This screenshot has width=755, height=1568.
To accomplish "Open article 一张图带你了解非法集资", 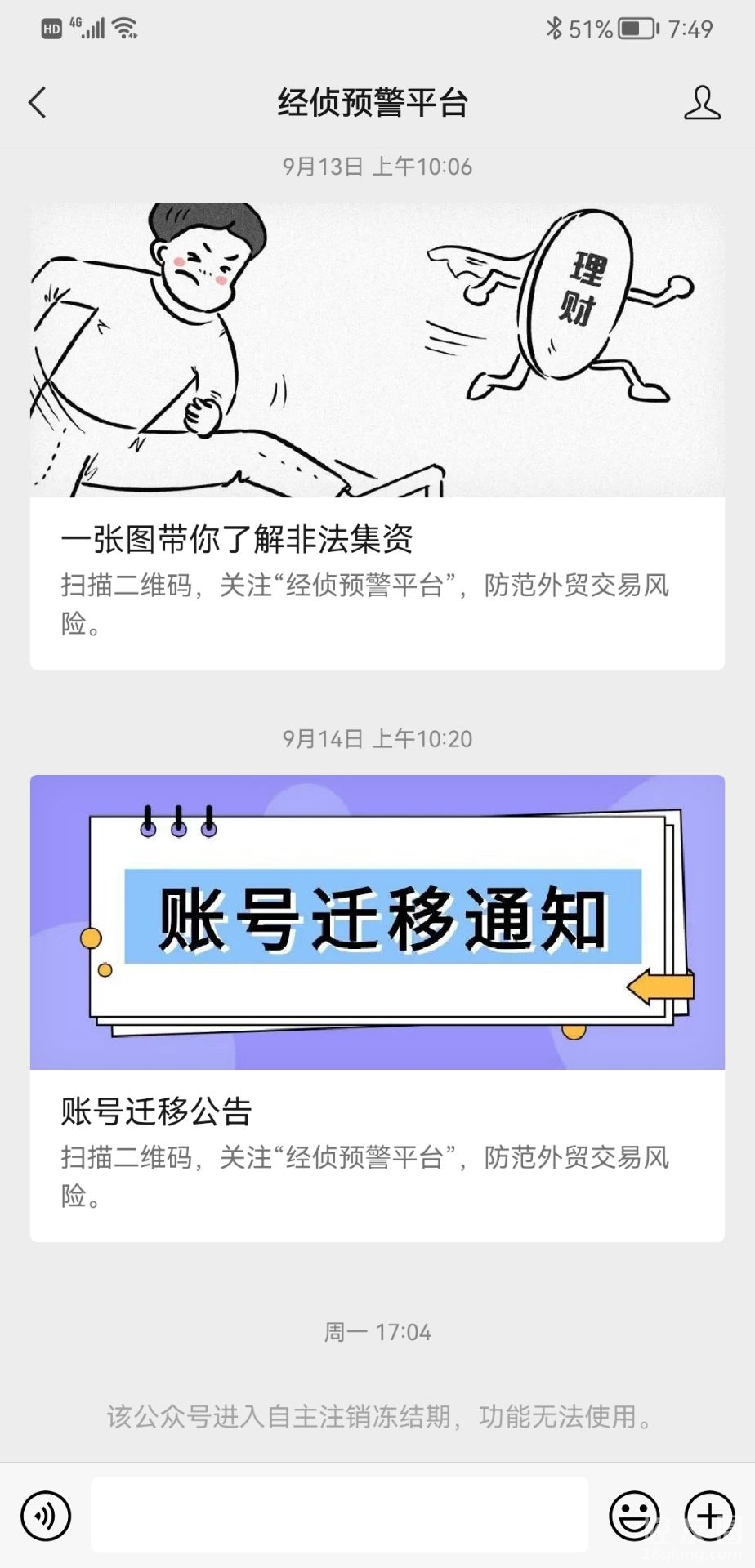I will coord(377,436).
